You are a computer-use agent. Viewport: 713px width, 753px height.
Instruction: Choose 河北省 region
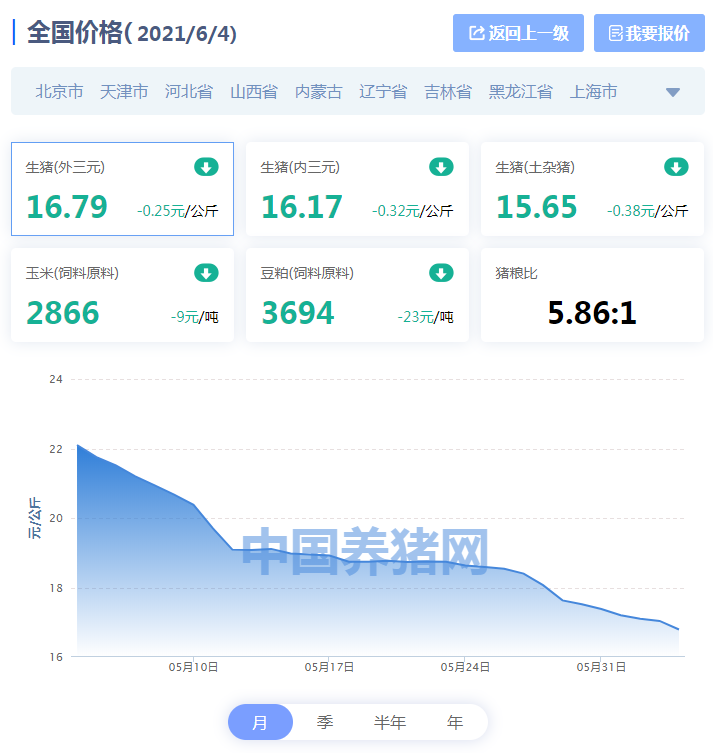[x=189, y=91]
